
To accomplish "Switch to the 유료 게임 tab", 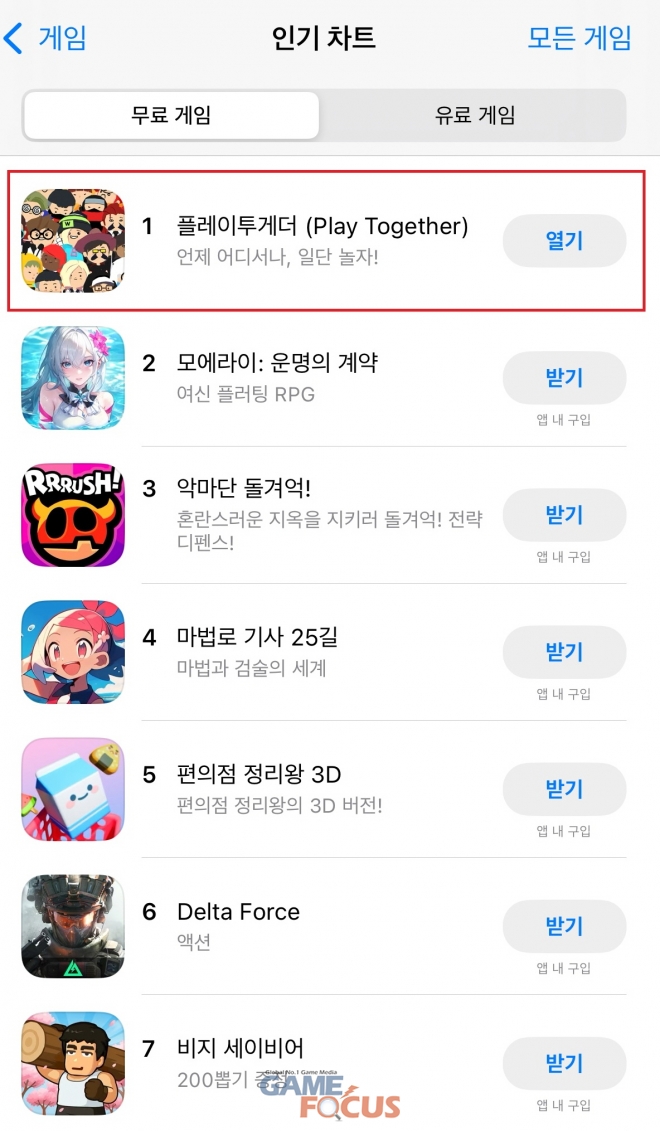I will (474, 115).
